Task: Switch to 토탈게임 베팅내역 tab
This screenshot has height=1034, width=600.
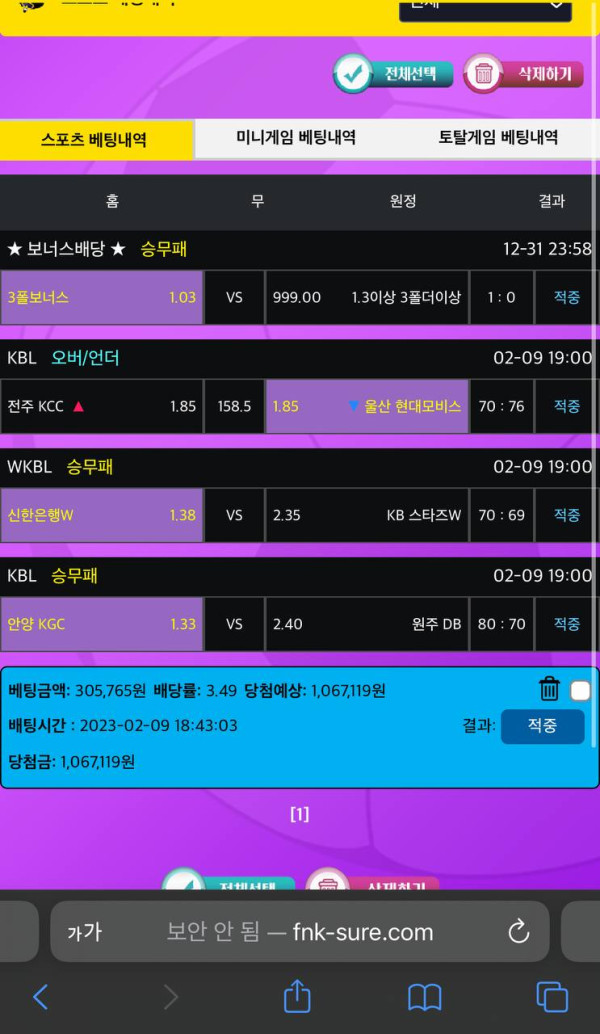Action: tap(498, 138)
